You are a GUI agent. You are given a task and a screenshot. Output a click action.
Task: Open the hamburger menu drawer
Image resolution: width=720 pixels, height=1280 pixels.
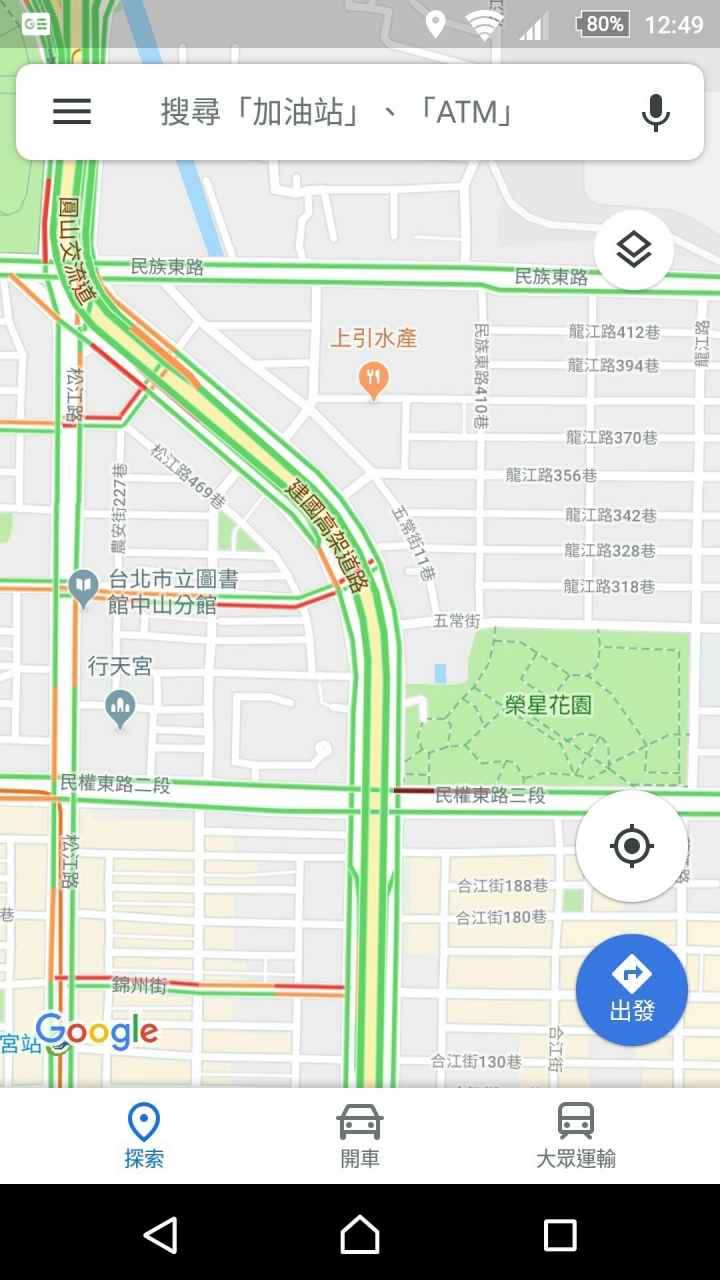tap(72, 112)
